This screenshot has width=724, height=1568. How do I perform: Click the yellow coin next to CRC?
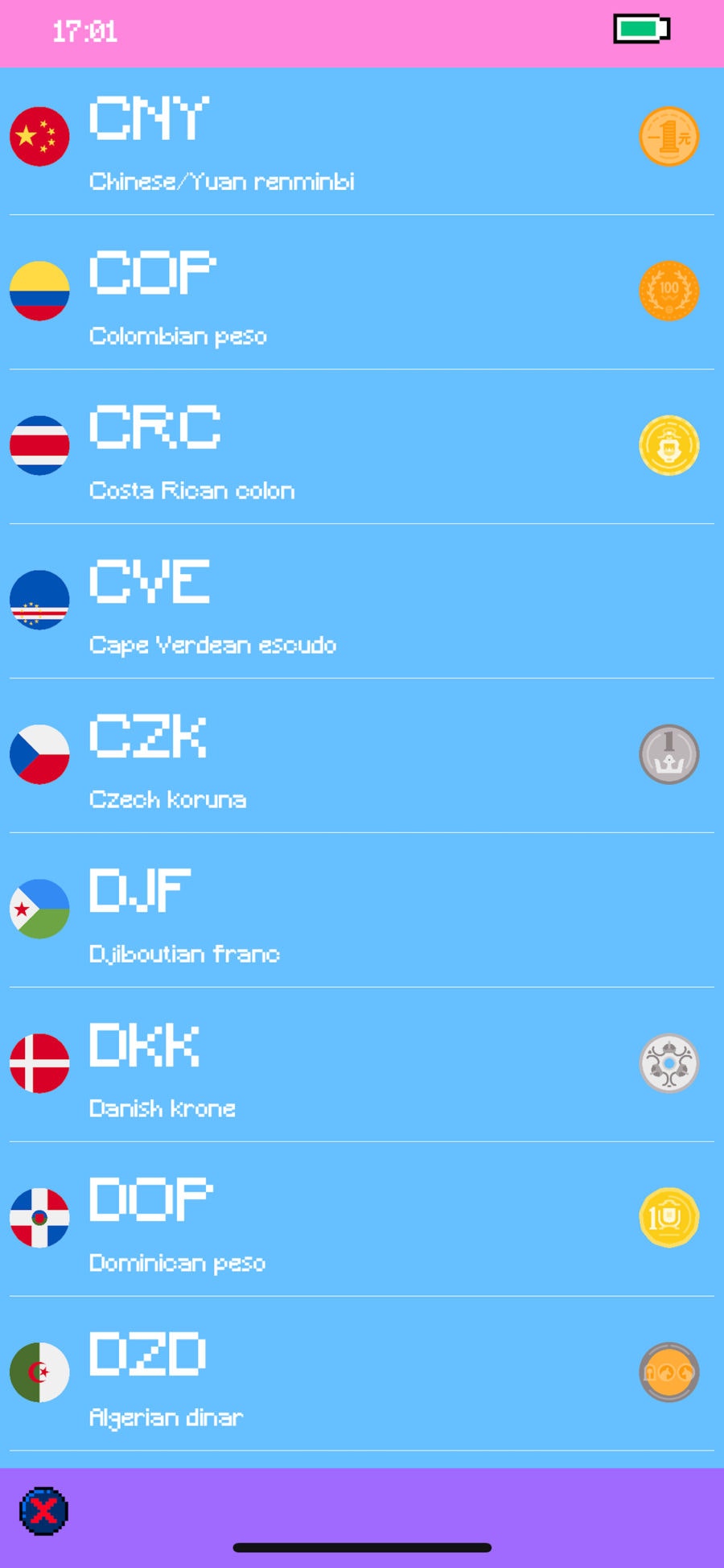click(669, 445)
